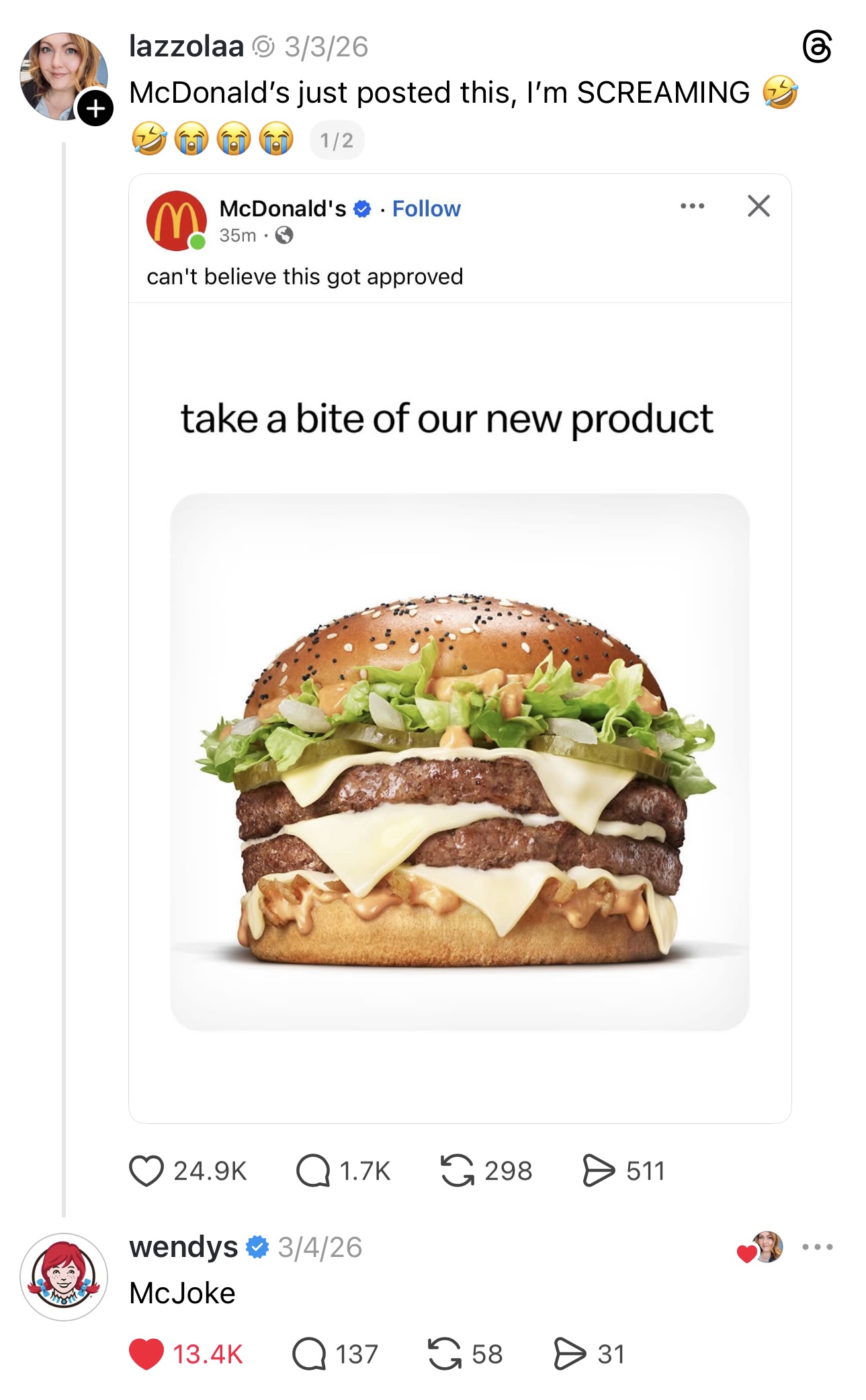This screenshot has height=1400, width=866.
Task: View wendys profile picture
Action: 64,1276
